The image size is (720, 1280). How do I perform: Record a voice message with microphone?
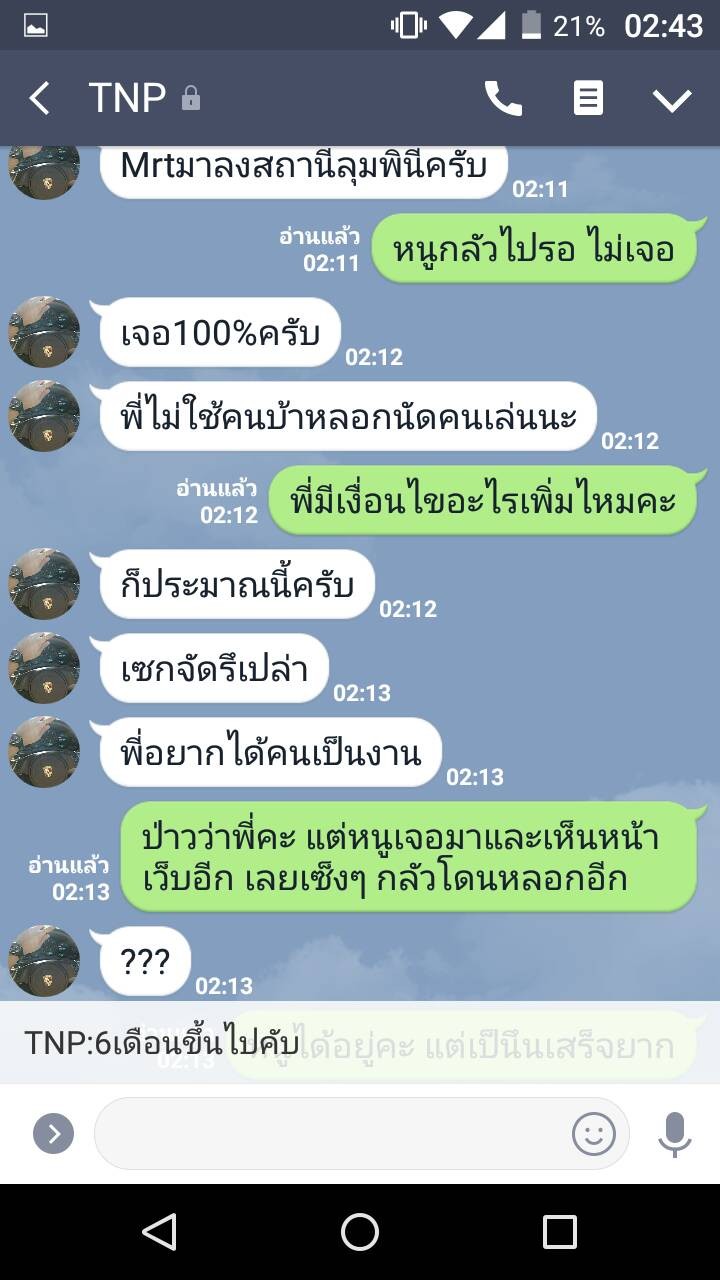[x=675, y=1133]
